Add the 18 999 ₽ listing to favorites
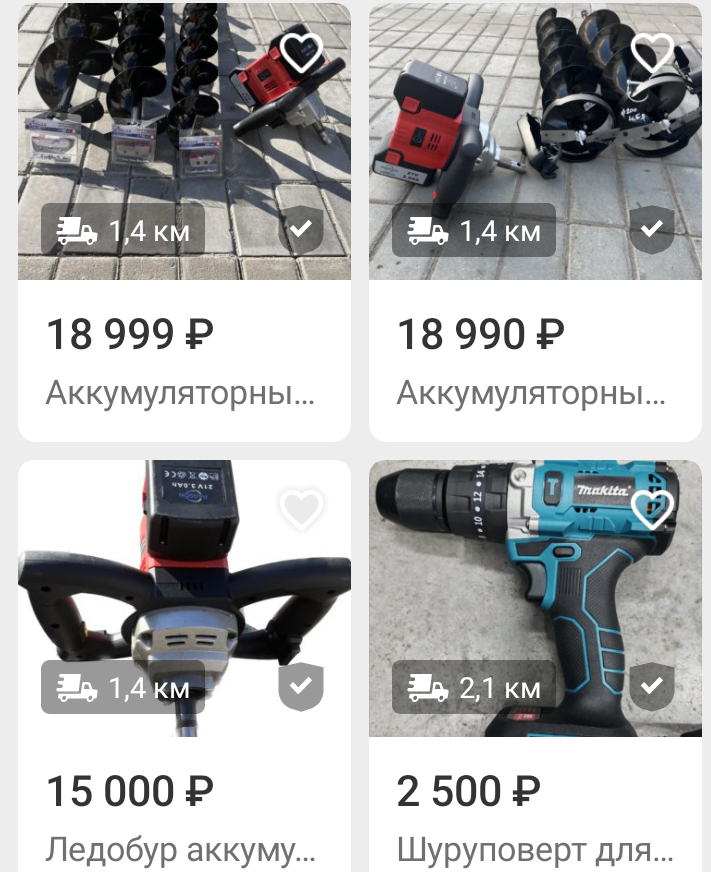This screenshot has width=711, height=872. tap(301, 52)
